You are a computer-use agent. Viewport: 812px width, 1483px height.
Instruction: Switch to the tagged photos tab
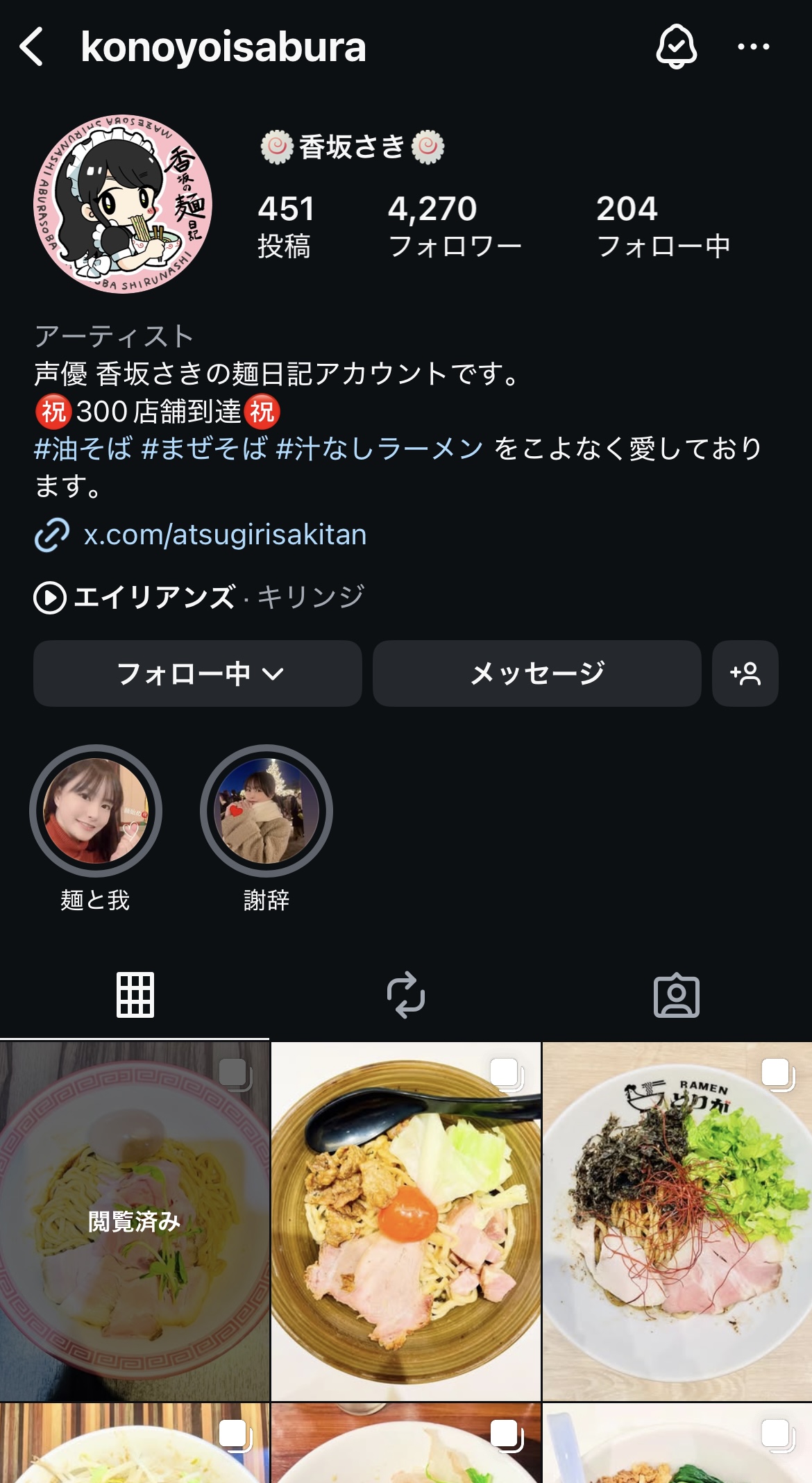pyautogui.click(x=676, y=995)
